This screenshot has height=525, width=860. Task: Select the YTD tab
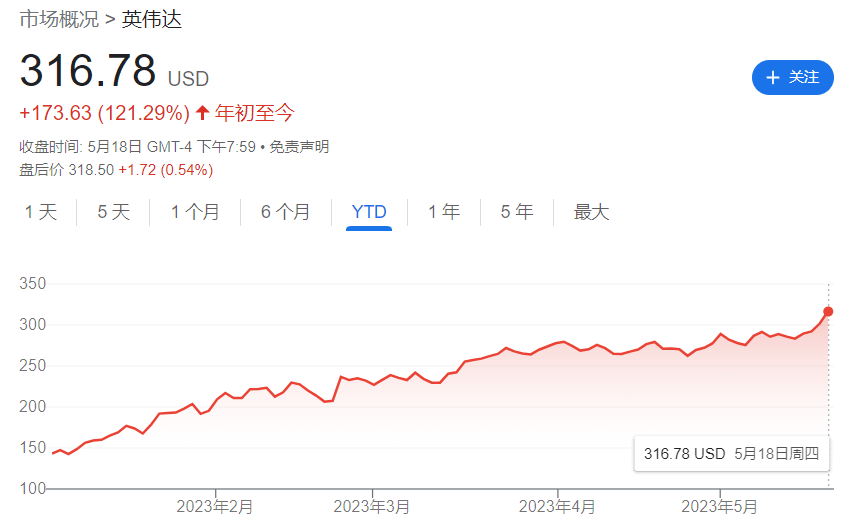(x=369, y=212)
